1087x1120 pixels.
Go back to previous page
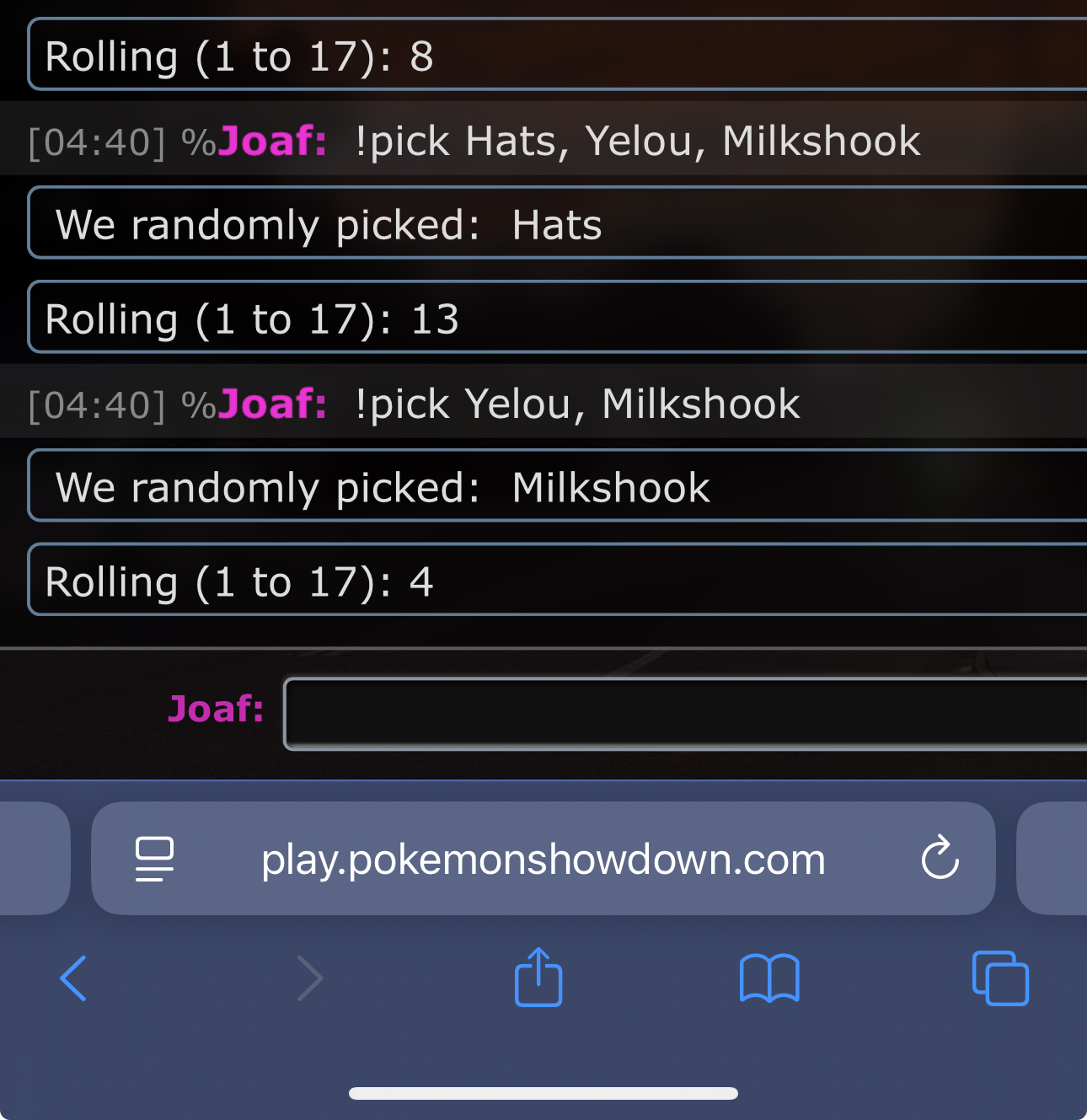(74, 978)
